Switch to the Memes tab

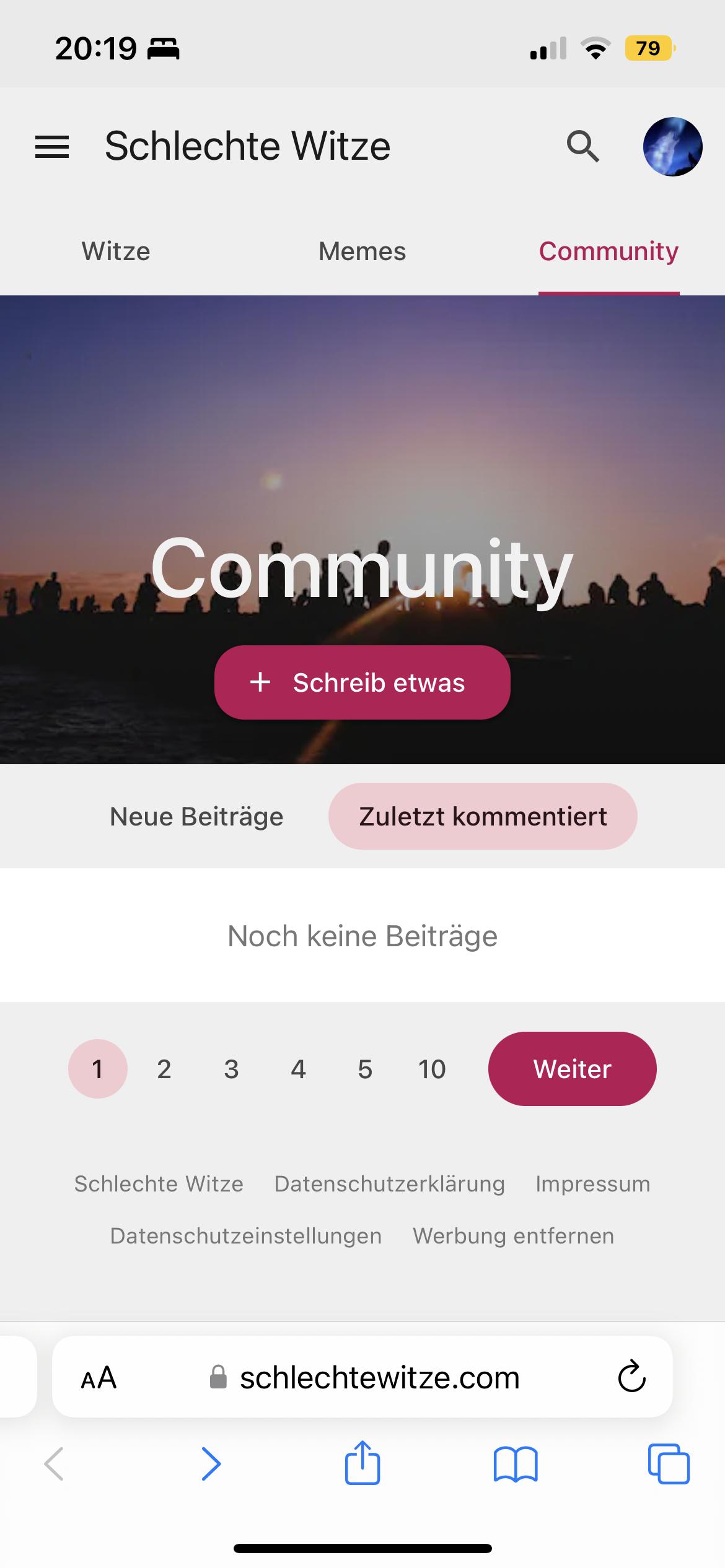click(362, 251)
